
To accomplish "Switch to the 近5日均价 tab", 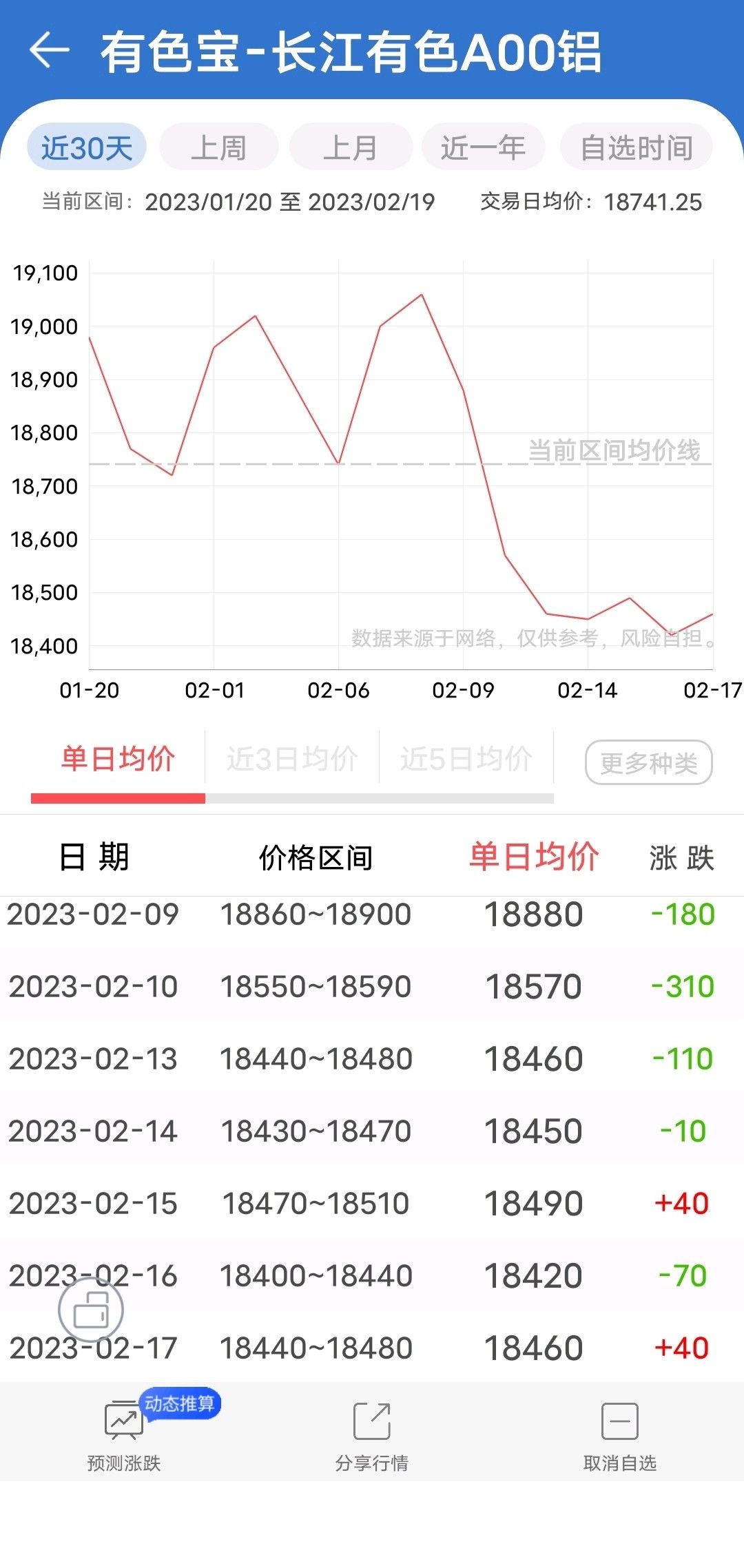I will tap(466, 759).
